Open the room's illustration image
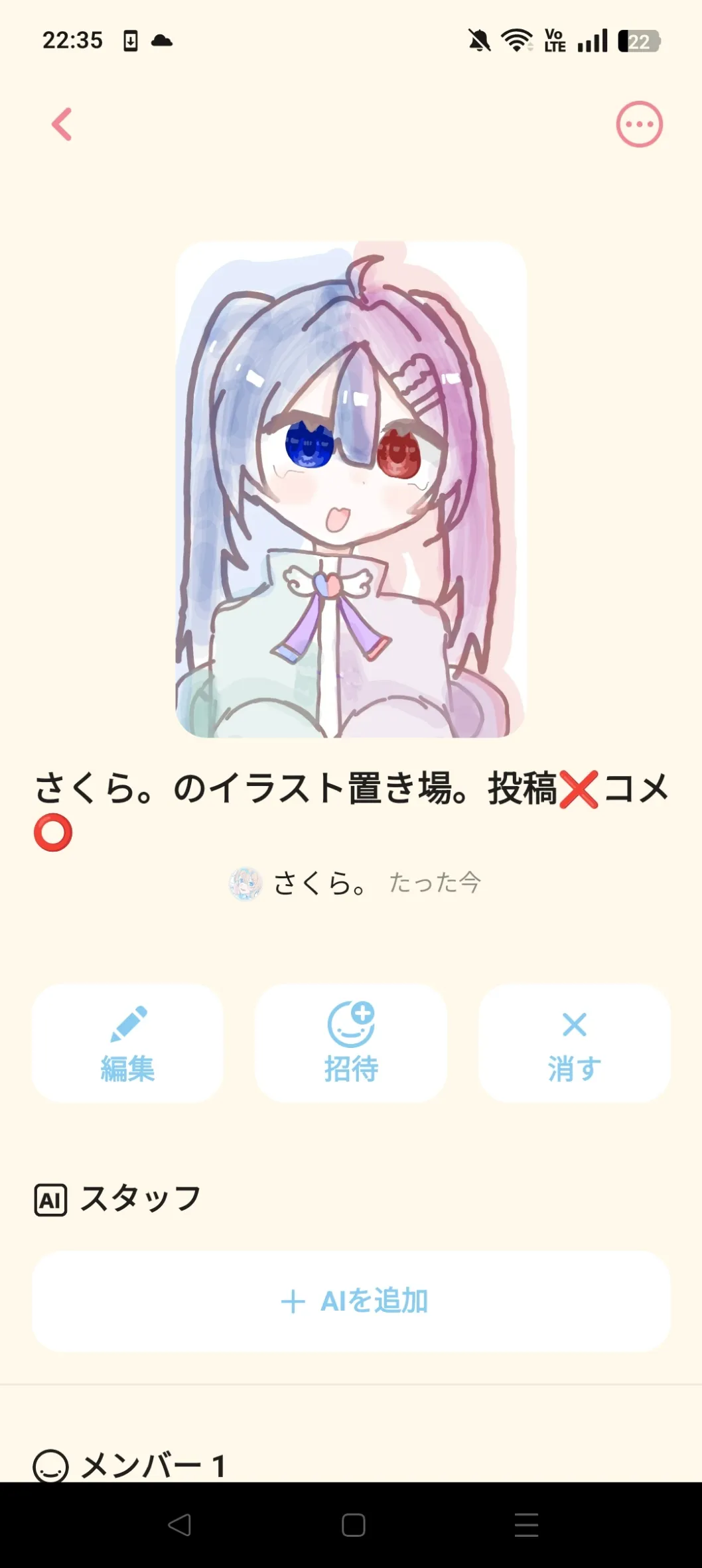Image resolution: width=702 pixels, height=1568 pixels. [350, 490]
